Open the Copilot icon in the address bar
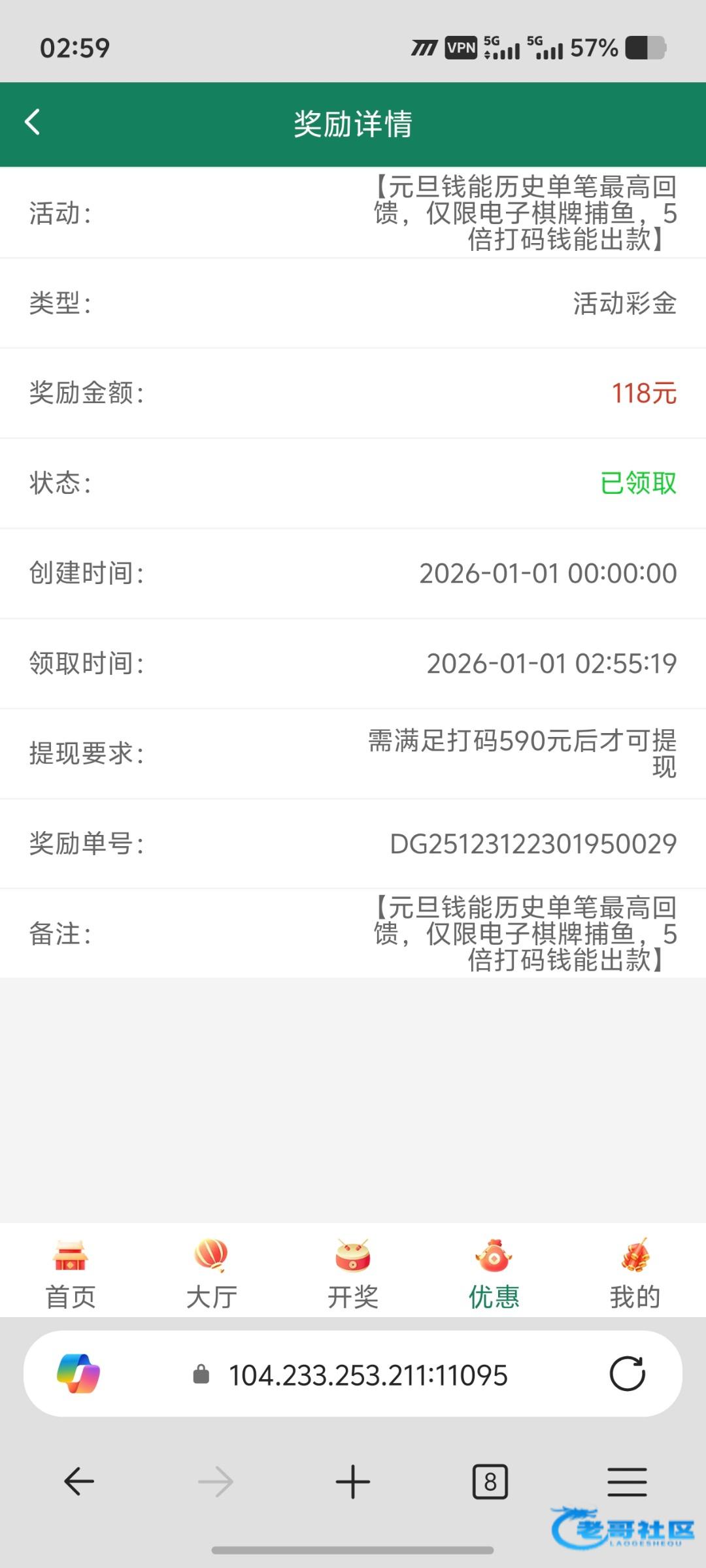The width and height of the screenshot is (706, 1568). click(x=78, y=1374)
